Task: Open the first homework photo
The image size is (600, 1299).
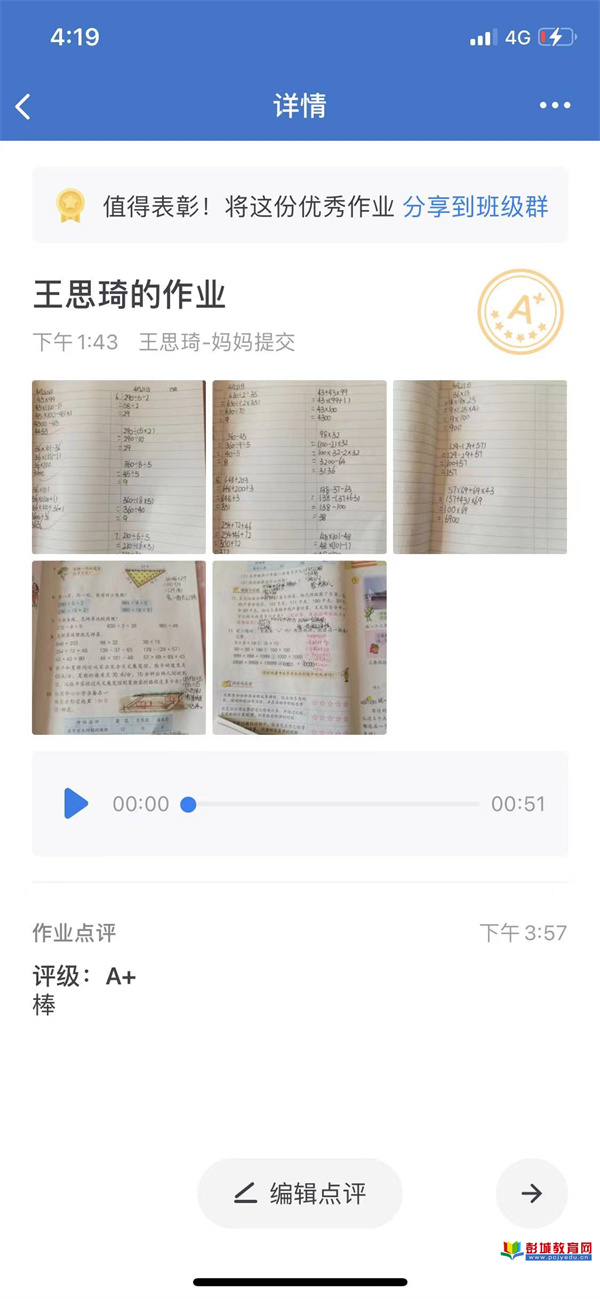Action: coord(119,467)
